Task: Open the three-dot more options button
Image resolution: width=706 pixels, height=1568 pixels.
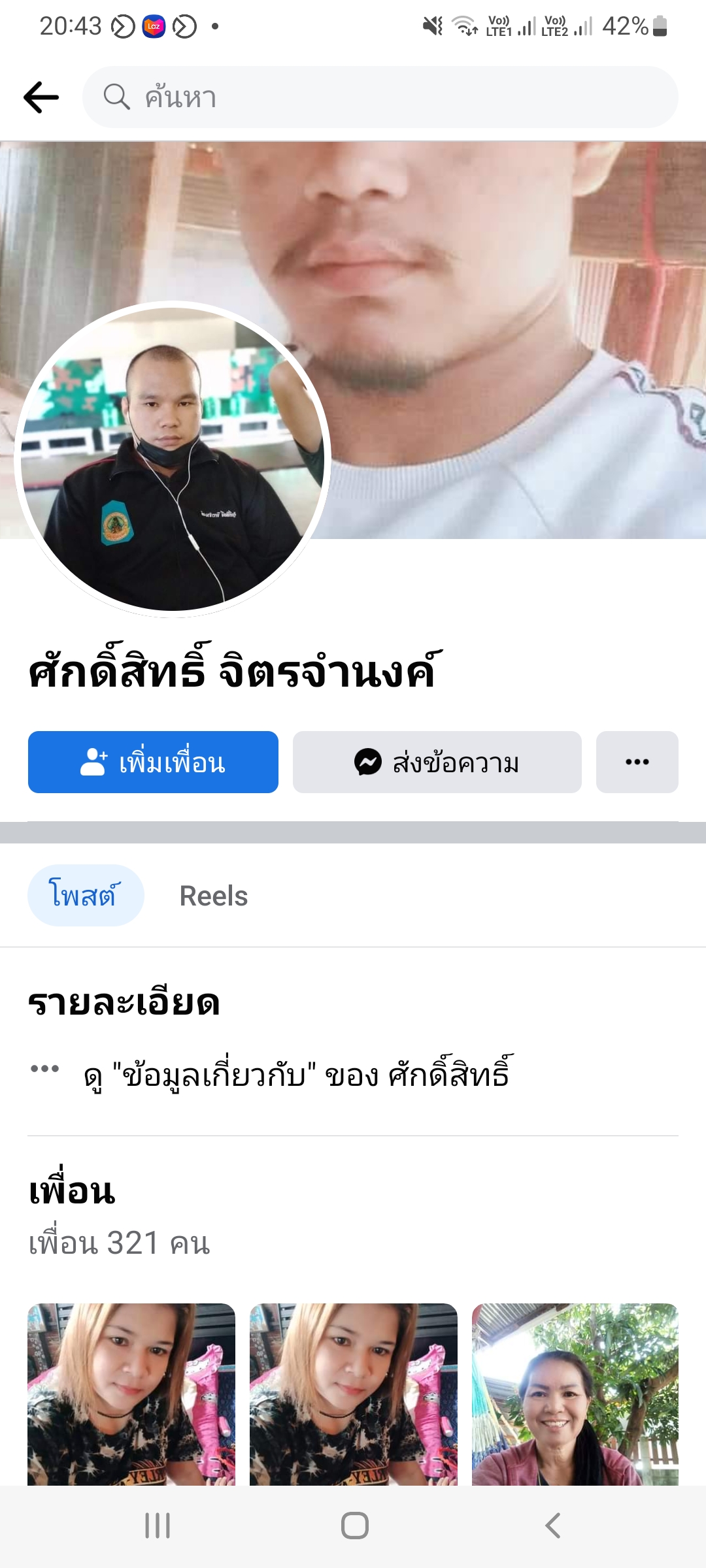Action: coord(637,762)
